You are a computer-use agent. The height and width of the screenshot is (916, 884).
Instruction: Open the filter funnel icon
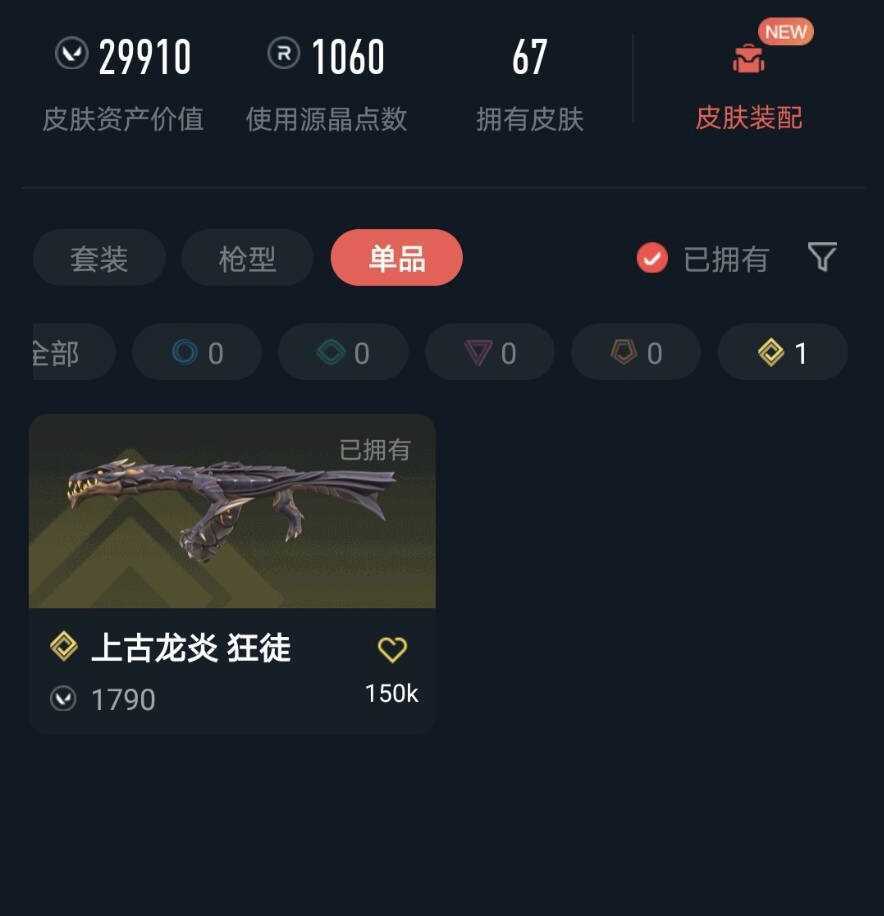point(821,257)
